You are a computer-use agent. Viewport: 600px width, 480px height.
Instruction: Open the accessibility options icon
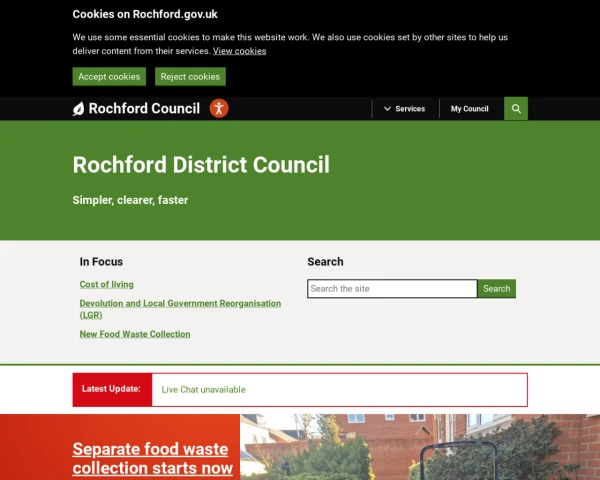tap(219, 109)
